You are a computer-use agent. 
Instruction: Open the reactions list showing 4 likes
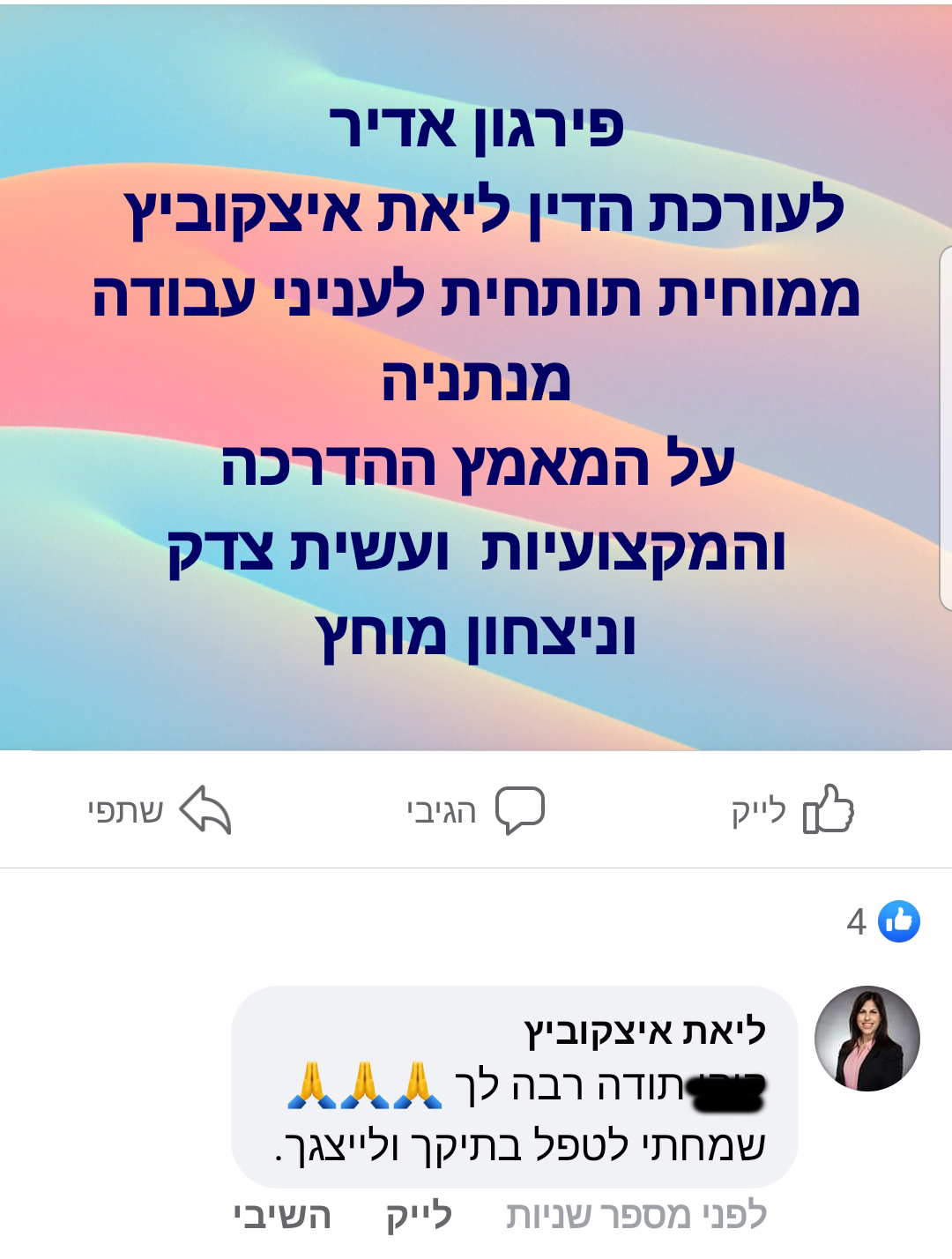(x=882, y=922)
